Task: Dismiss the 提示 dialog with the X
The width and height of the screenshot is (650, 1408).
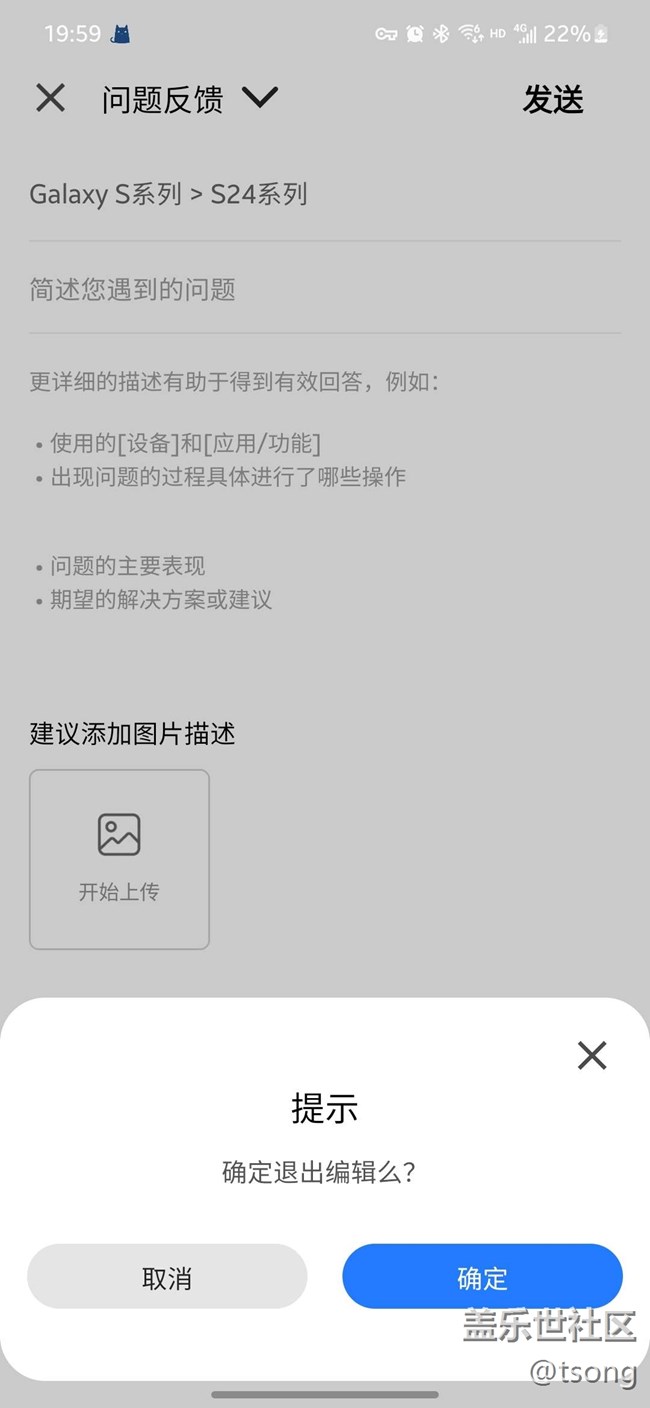Action: (x=592, y=1055)
